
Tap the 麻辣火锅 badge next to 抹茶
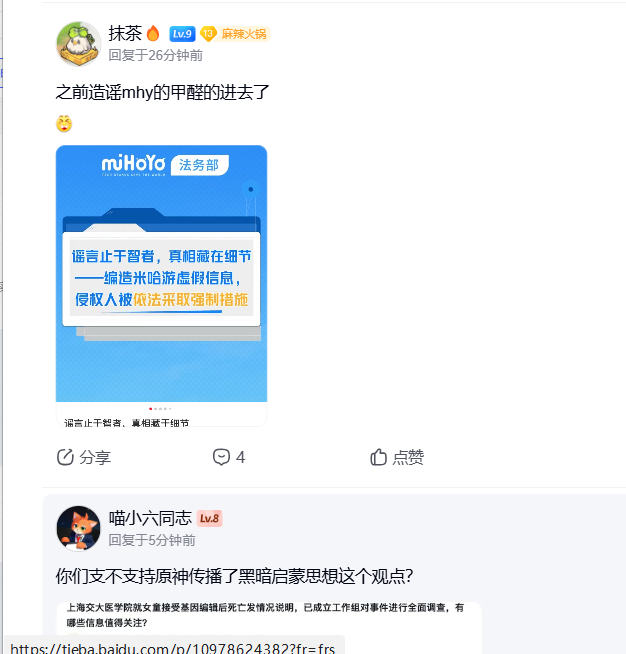(x=235, y=34)
